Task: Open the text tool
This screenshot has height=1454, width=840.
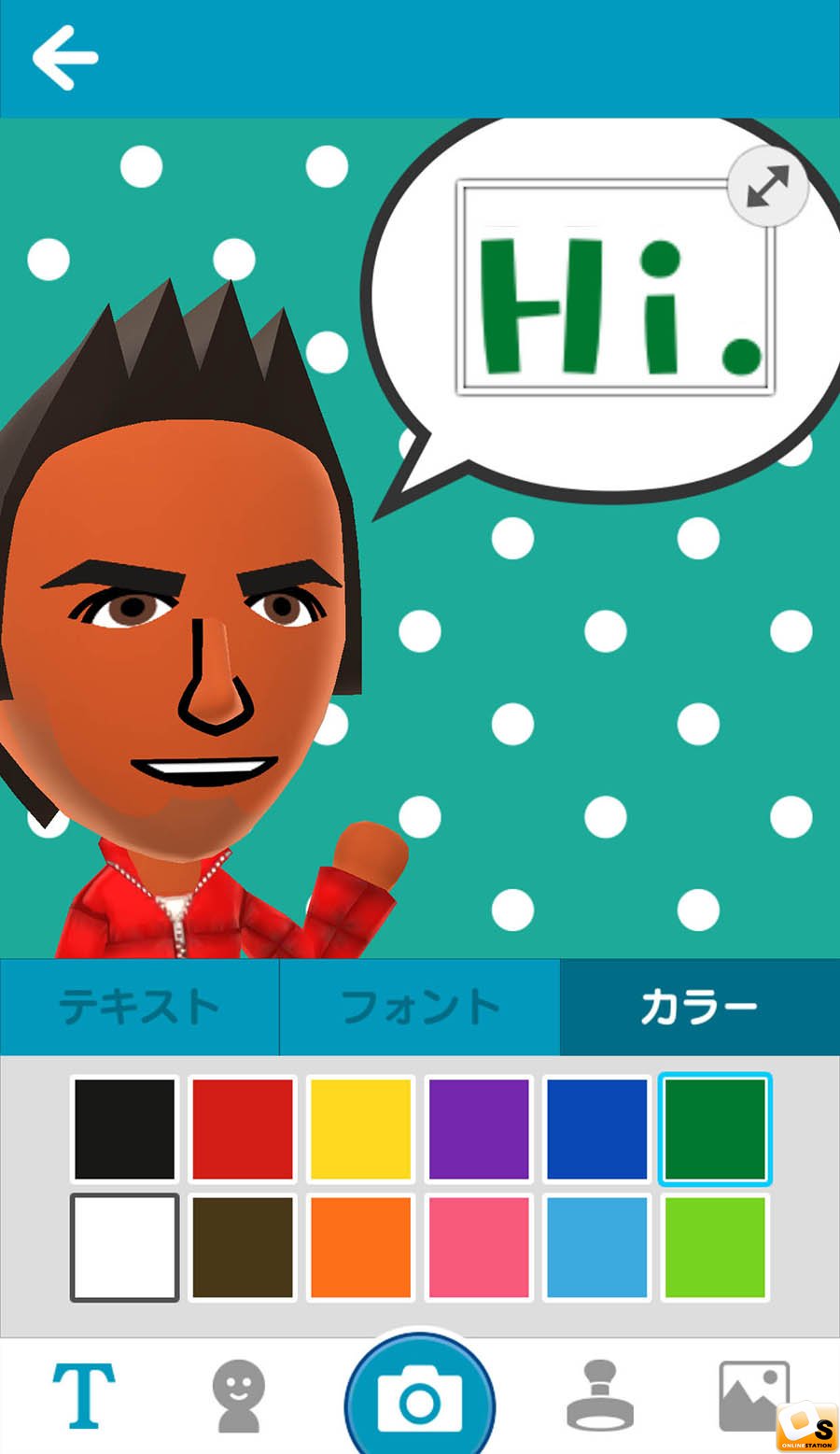Action: pos(84,1396)
